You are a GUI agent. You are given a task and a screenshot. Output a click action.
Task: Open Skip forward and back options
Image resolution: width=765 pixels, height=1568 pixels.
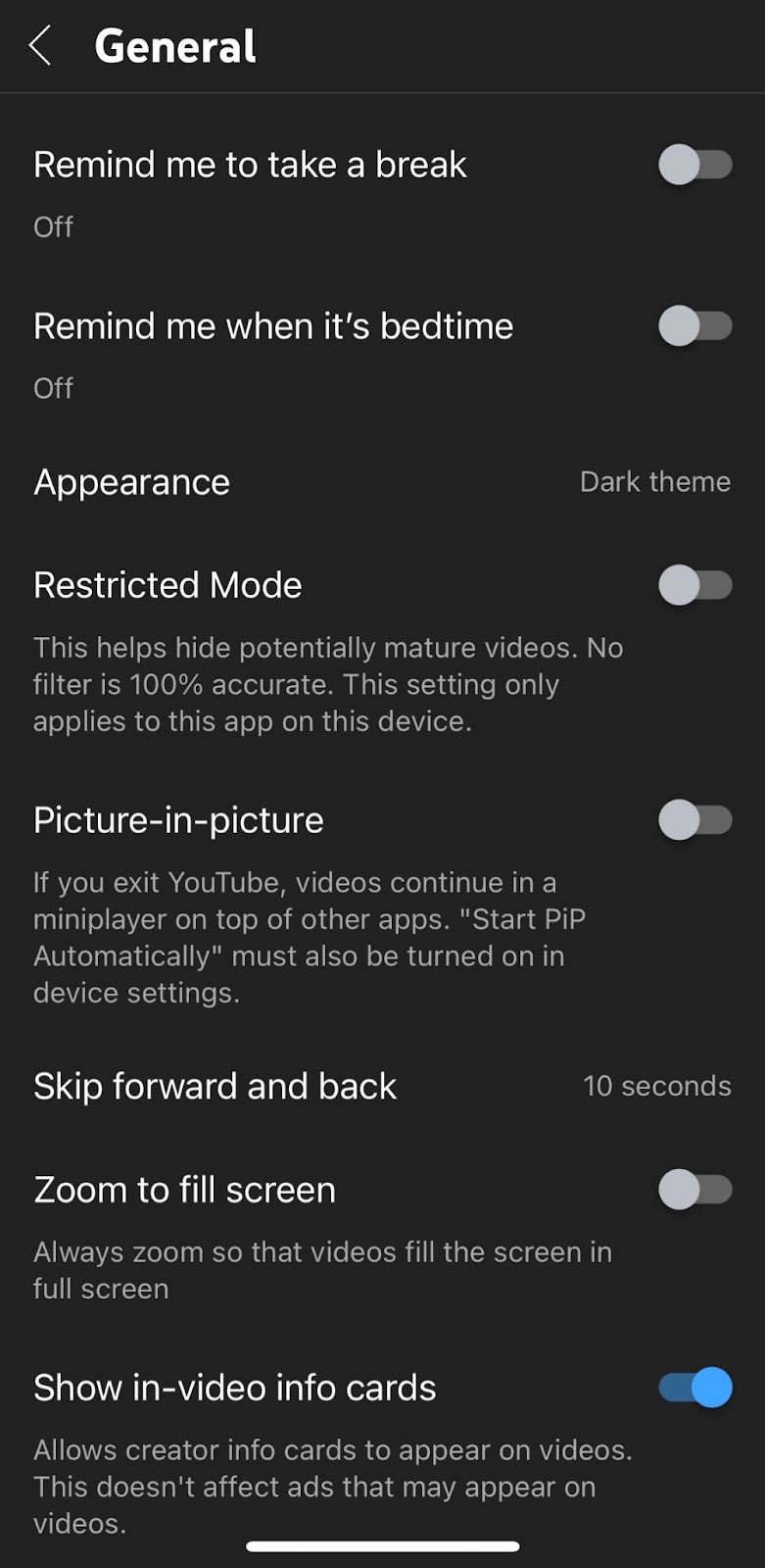point(382,1086)
